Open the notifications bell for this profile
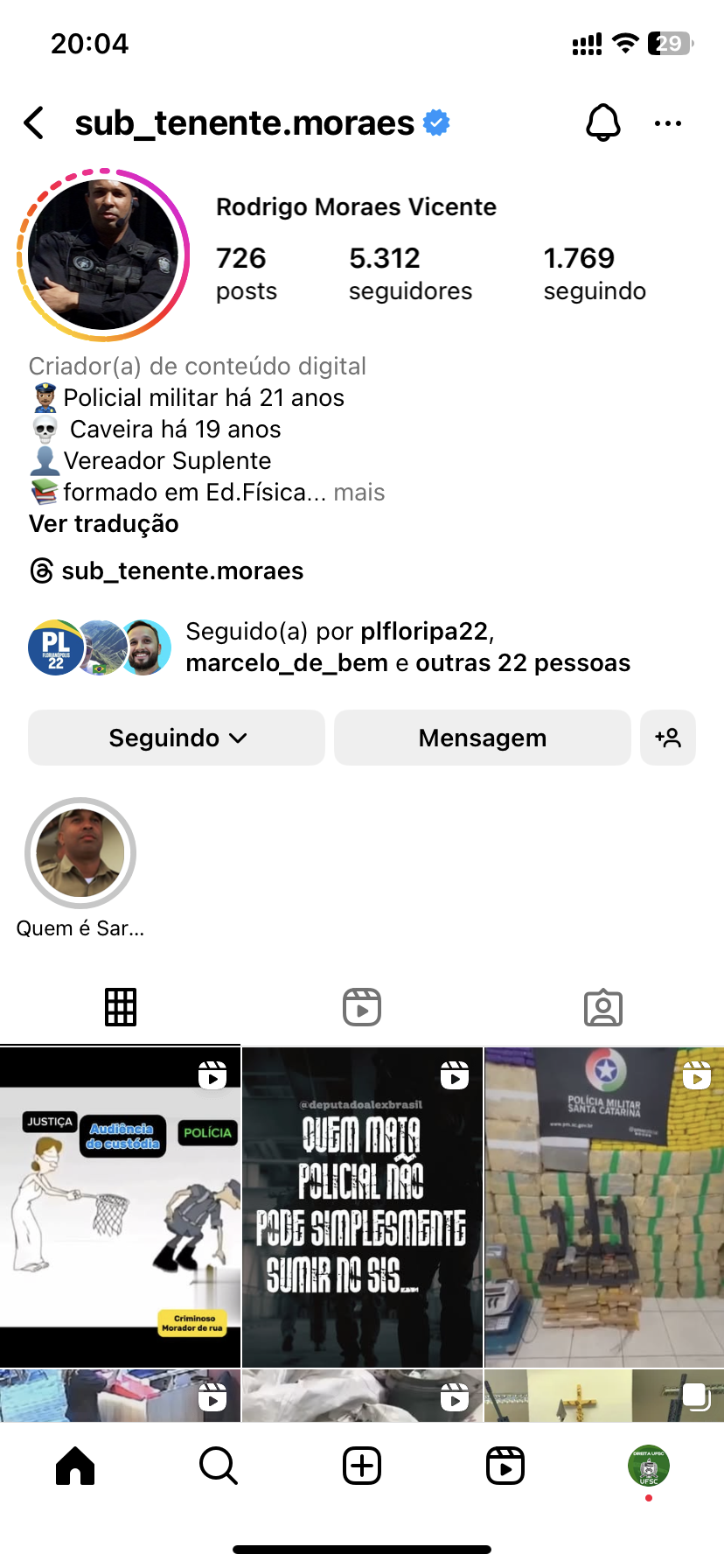Image resolution: width=724 pixels, height=1568 pixels. (x=602, y=123)
